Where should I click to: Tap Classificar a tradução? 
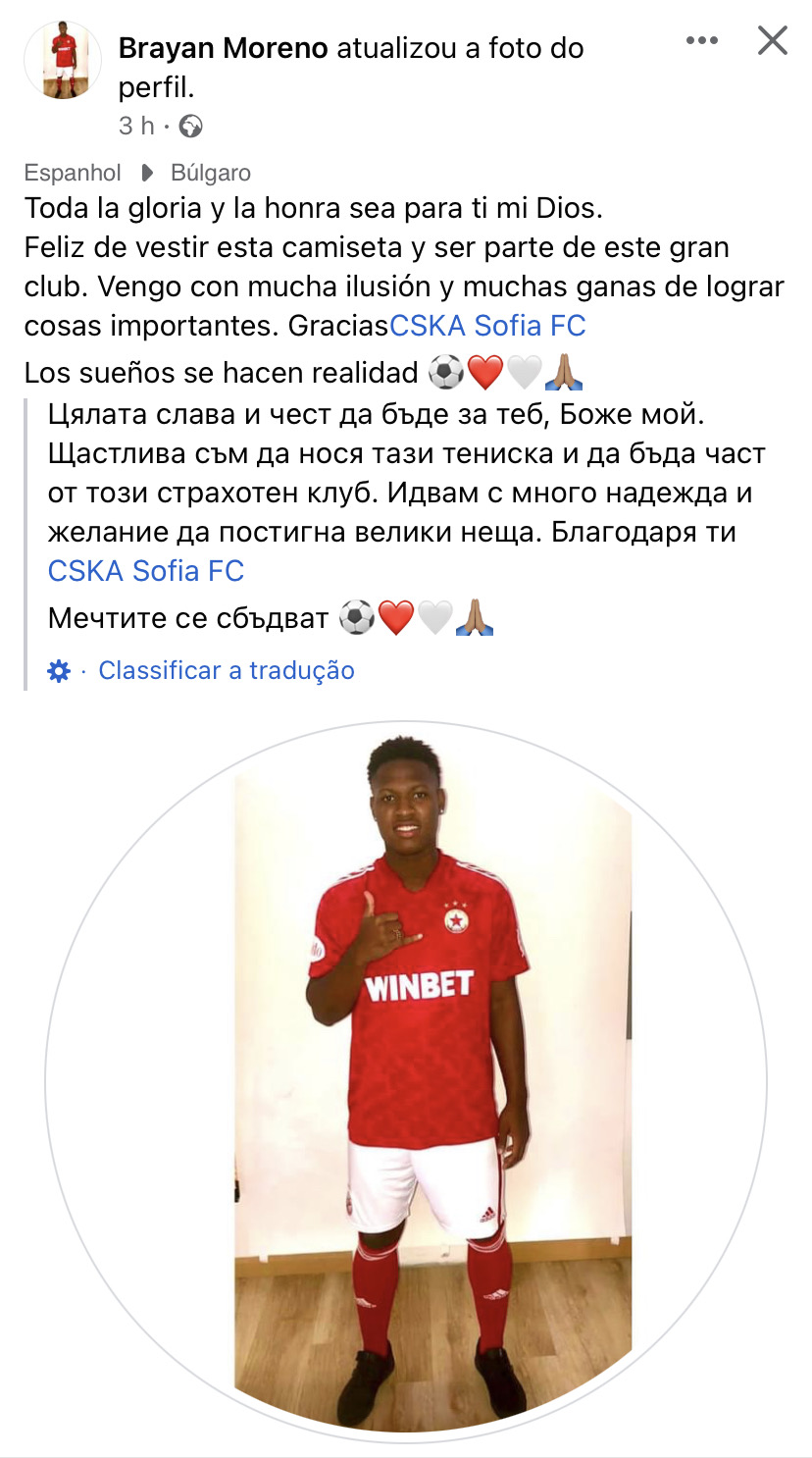226,670
